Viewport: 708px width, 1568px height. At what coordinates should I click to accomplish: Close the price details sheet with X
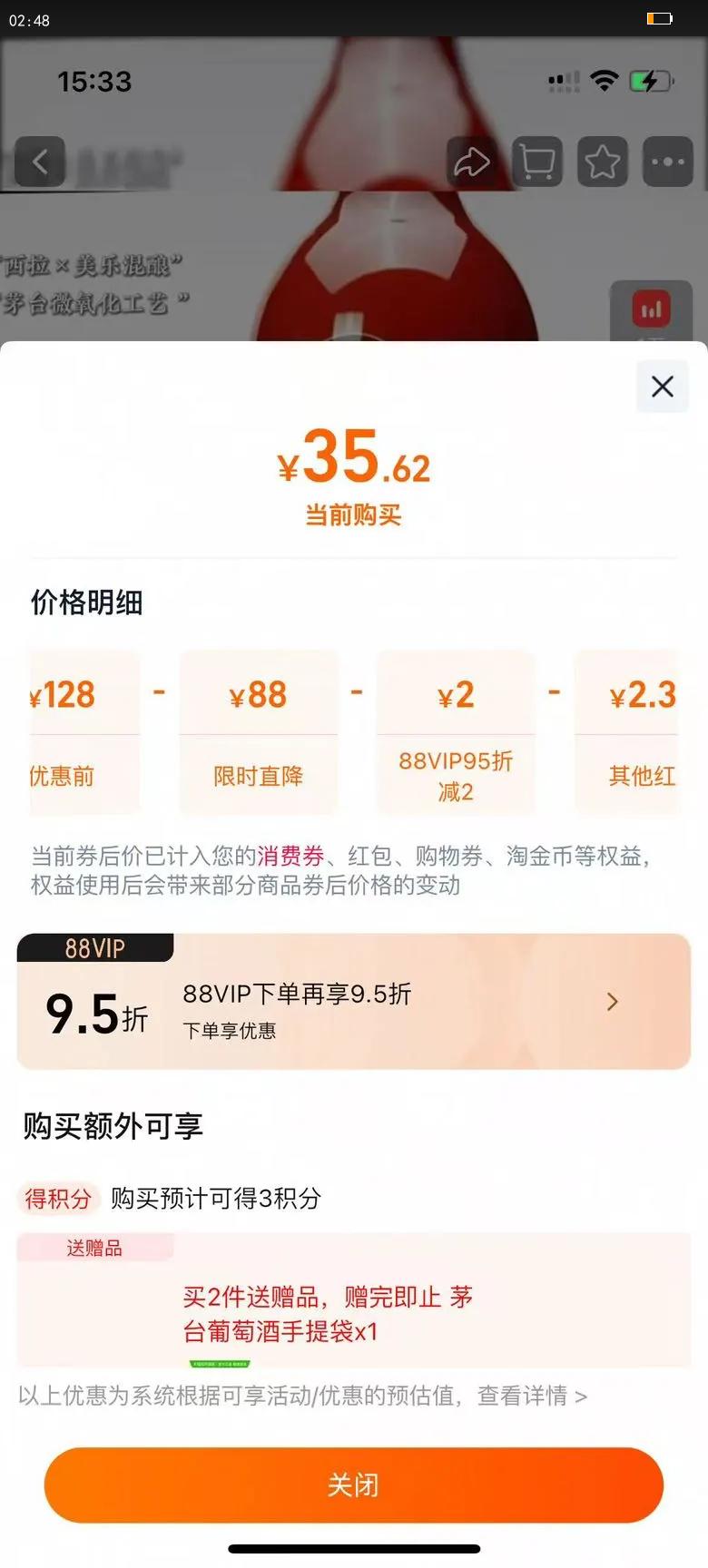click(x=663, y=387)
